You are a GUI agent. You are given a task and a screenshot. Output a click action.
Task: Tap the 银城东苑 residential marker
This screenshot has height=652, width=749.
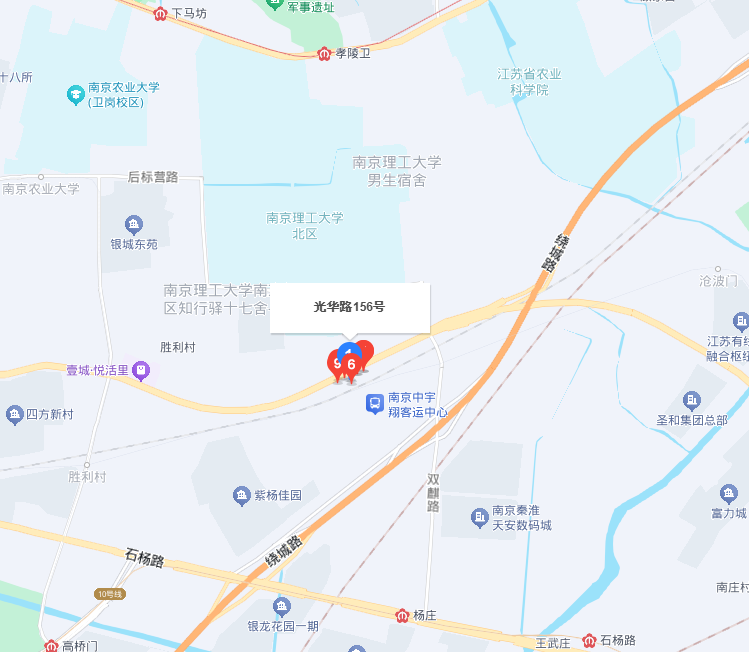tap(134, 225)
